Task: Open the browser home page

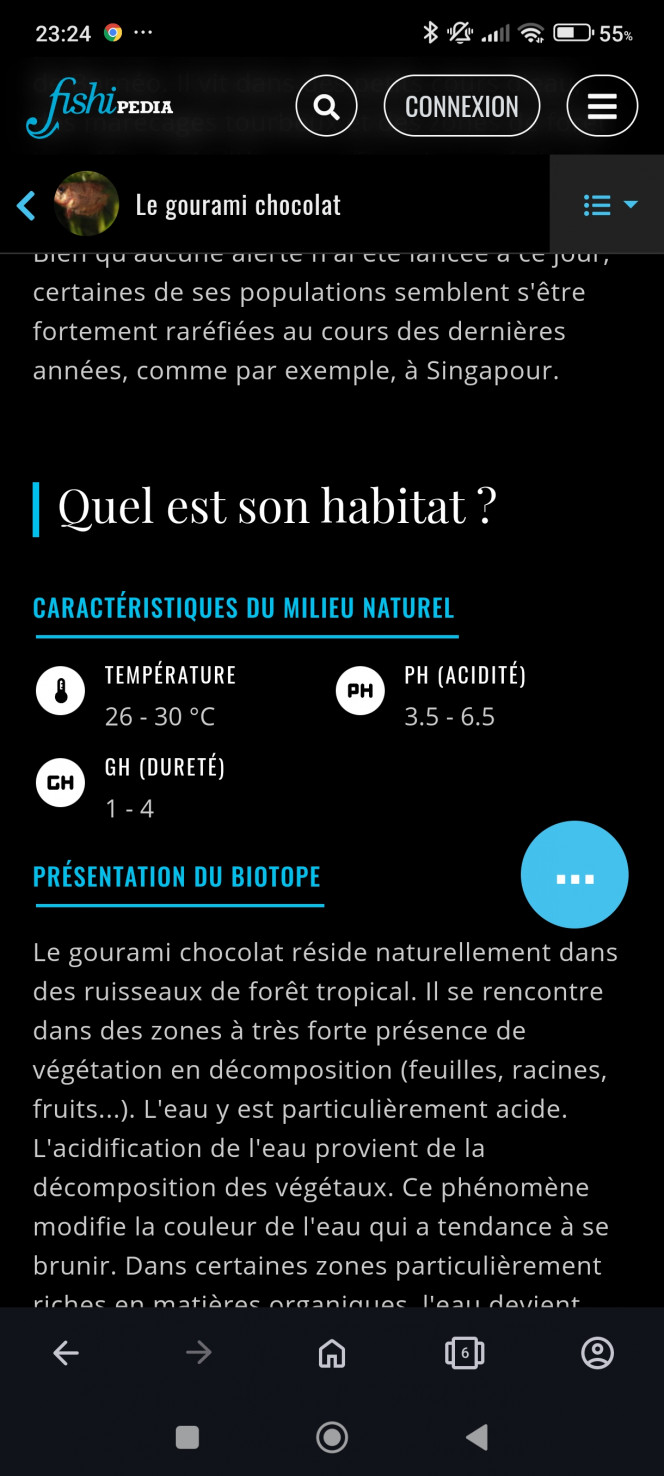Action: (x=331, y=1353)
